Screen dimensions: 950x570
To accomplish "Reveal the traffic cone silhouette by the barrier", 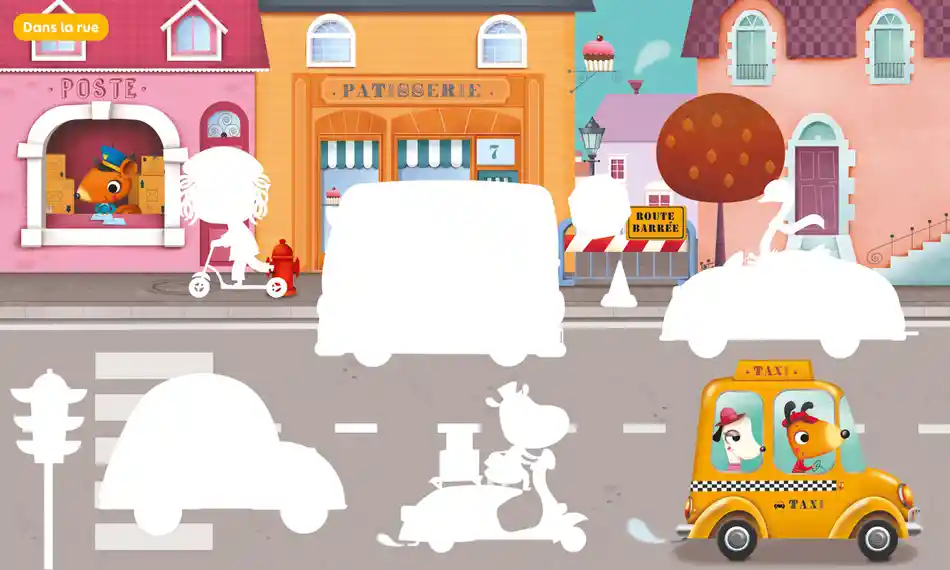I will [618, 286].
